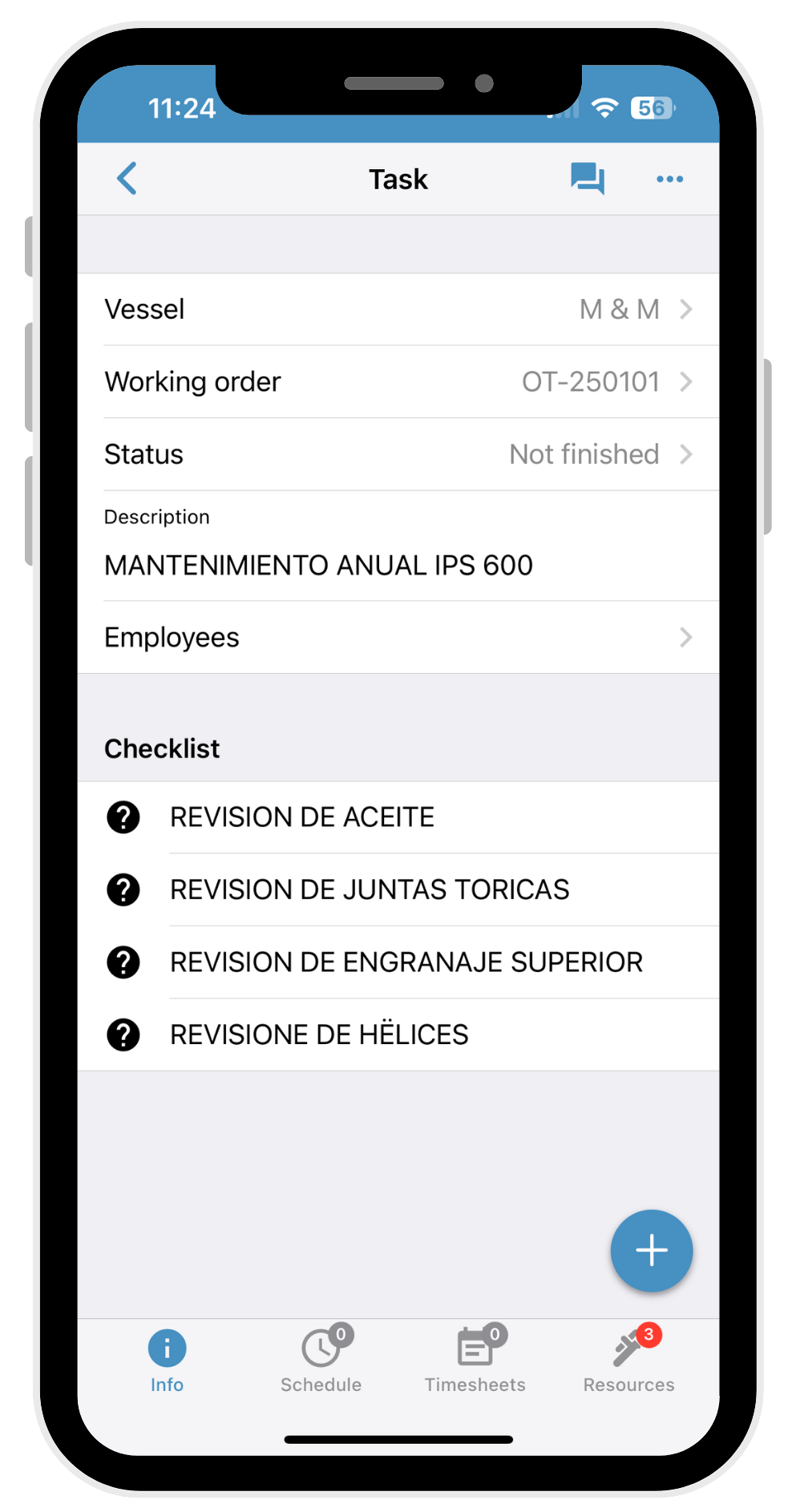Select checklist item REVISION DE JUNTAS TORICAS

point(398,889)
